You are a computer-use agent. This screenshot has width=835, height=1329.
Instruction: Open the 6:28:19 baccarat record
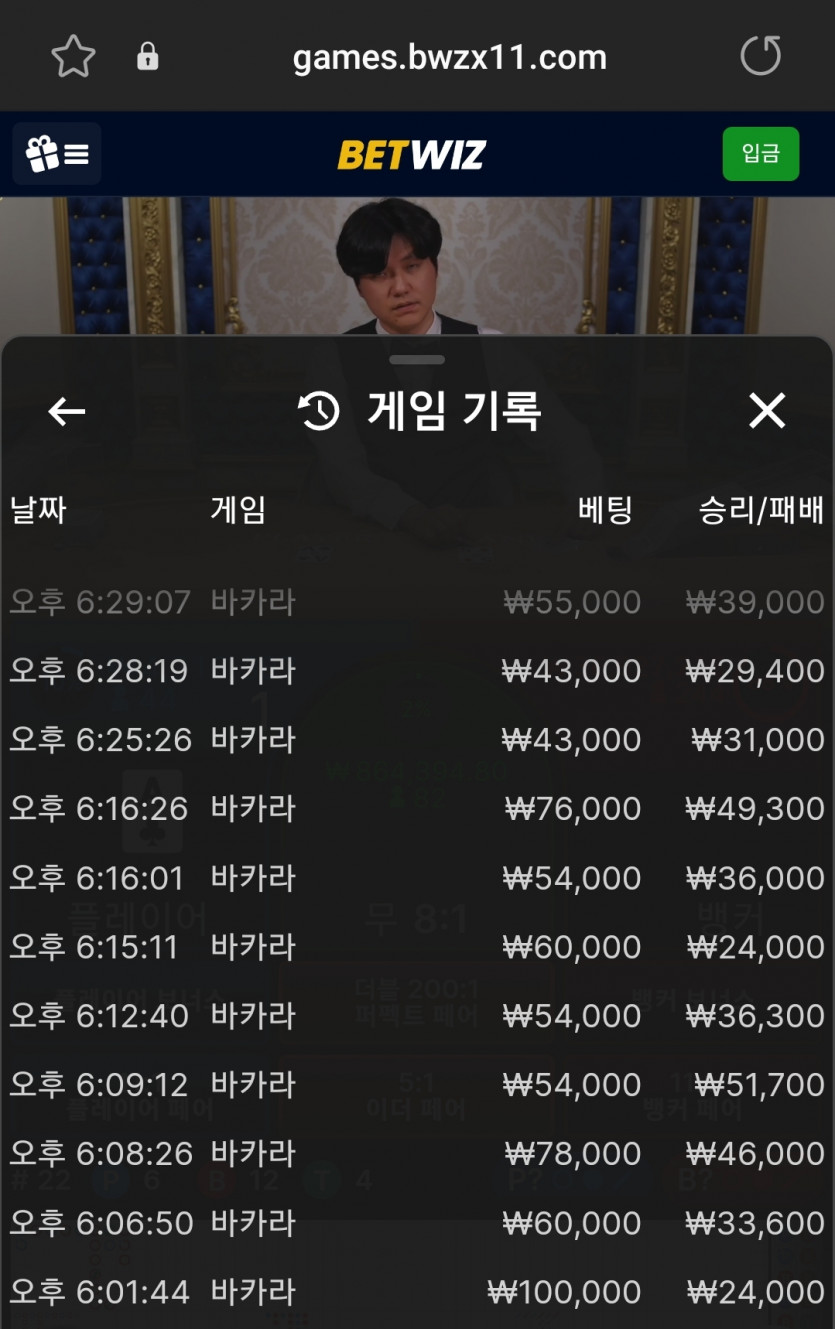pyautogui.click(x=417, y=671)
